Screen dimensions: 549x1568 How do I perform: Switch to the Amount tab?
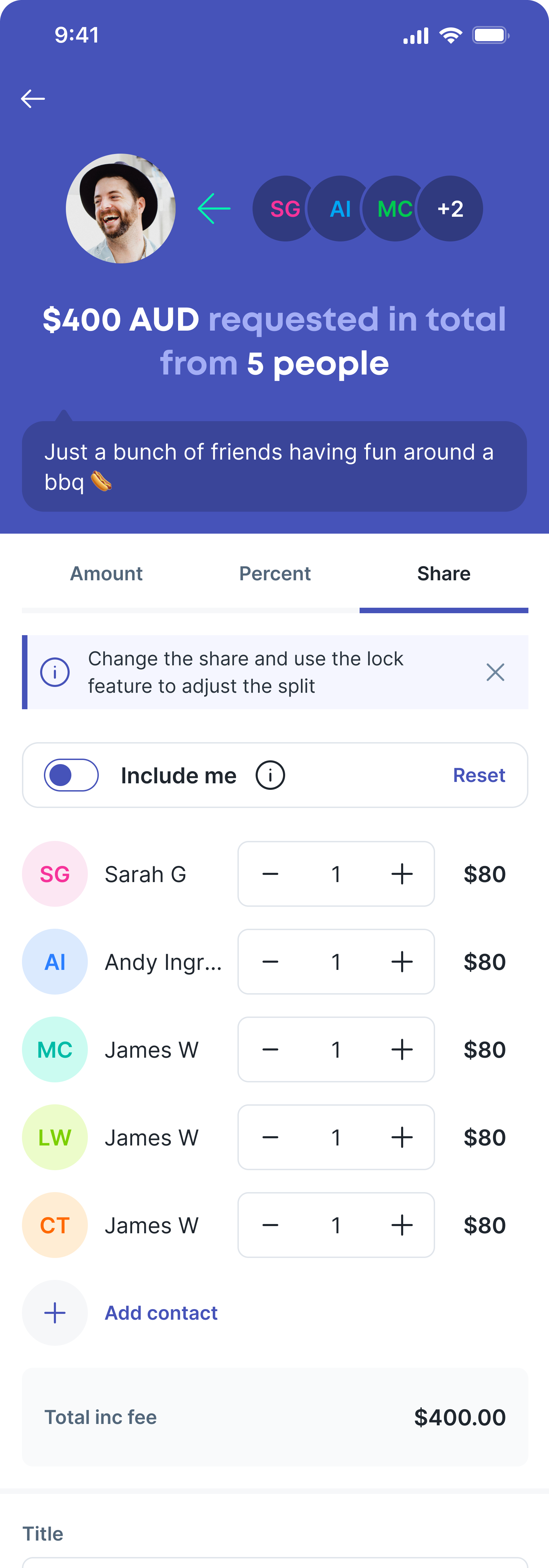point(106,573)
